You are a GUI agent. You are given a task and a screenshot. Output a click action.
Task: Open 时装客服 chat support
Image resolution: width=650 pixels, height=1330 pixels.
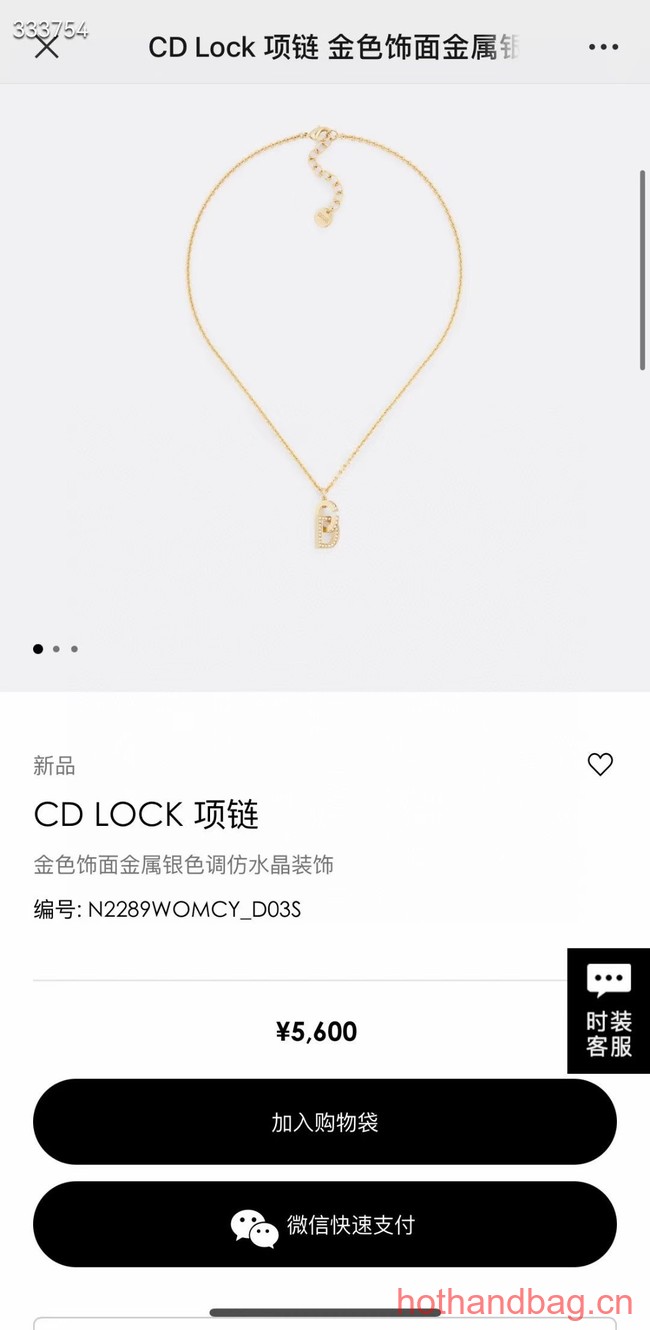tap(608, 1011)
